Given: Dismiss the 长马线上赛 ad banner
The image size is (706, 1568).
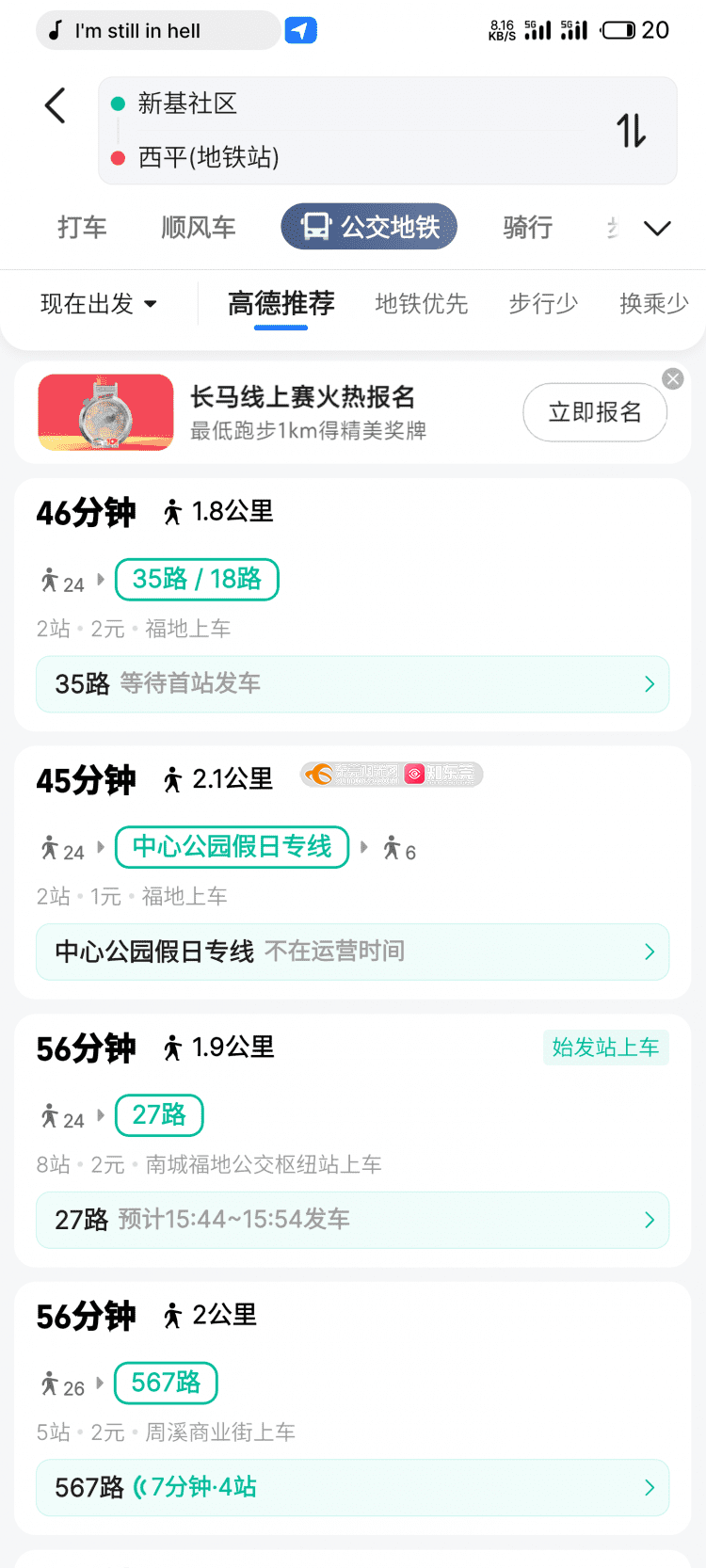Looking at the screenshot, I should (673, 378).
